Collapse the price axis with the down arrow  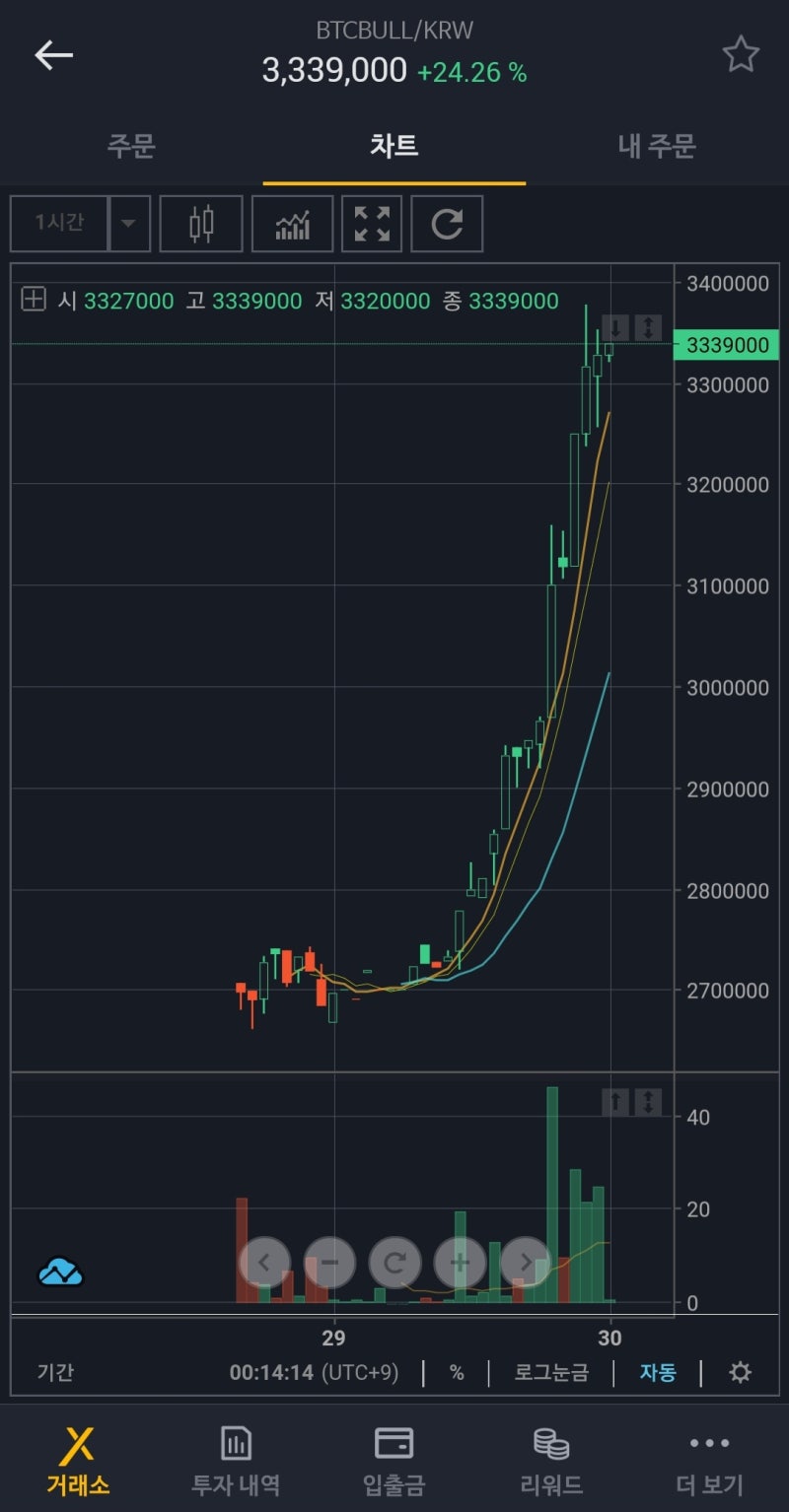point(615,327)
